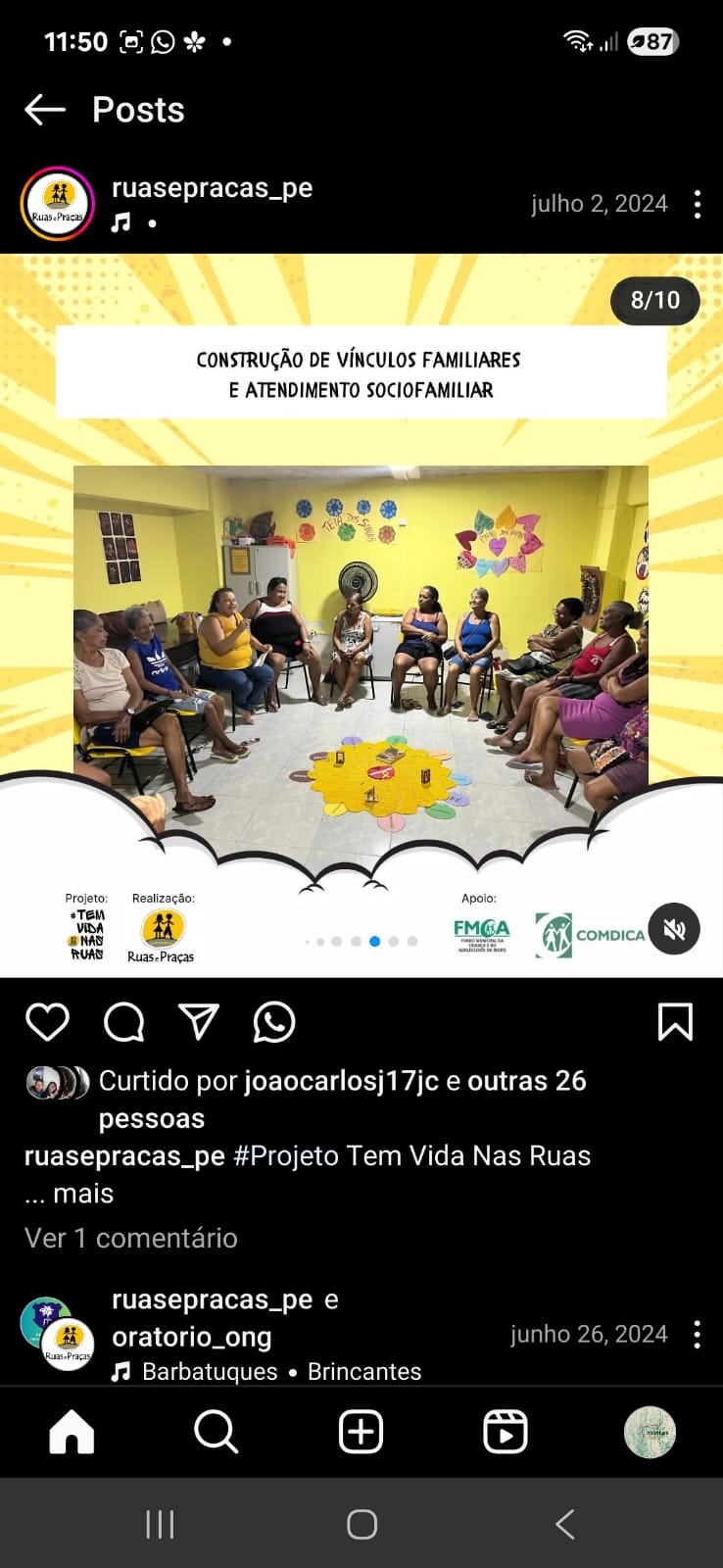Image resolution: width=723 pixels, height=1568 pixels.
Task: Expand the caption with mais
Action: coord(82,1194)
